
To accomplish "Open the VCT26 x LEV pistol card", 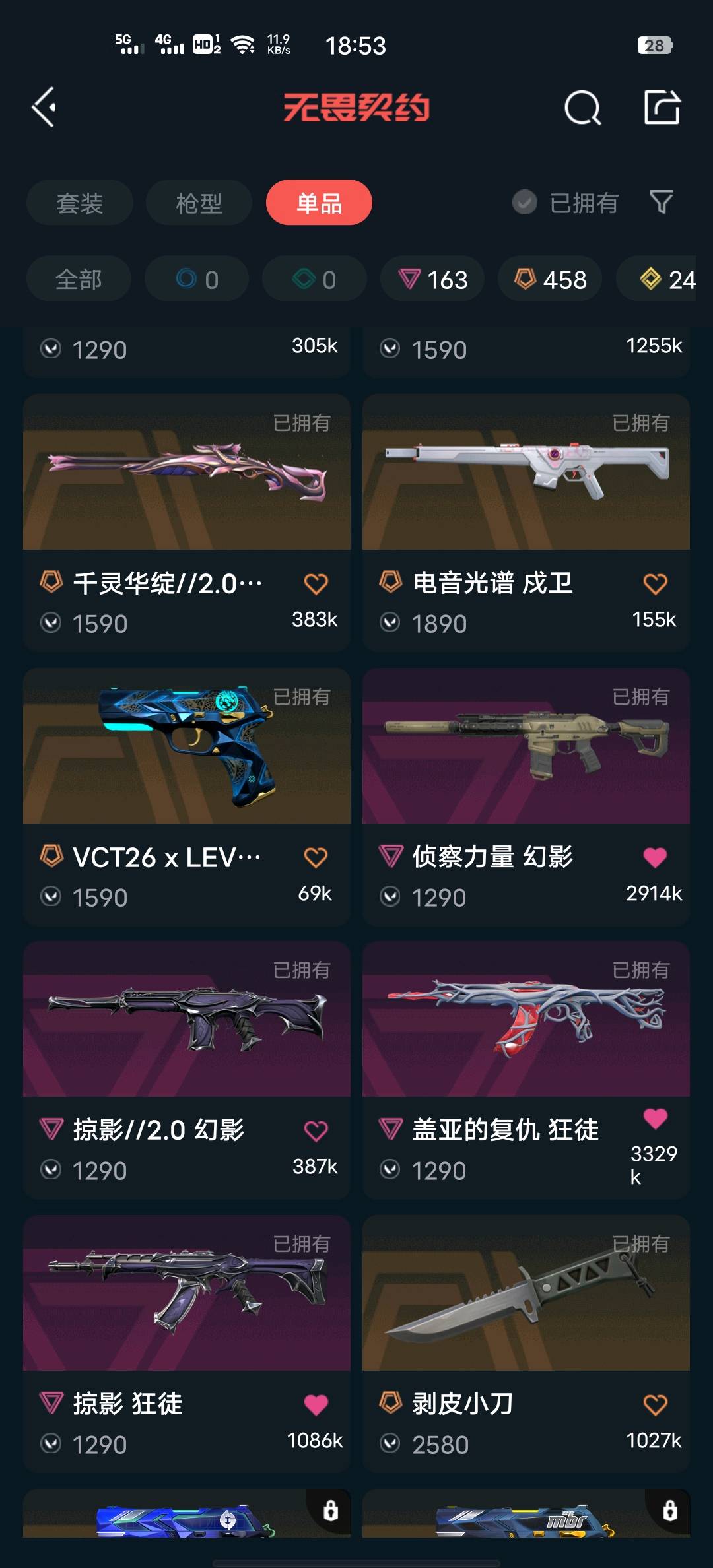I will click(x=187, y=796).
